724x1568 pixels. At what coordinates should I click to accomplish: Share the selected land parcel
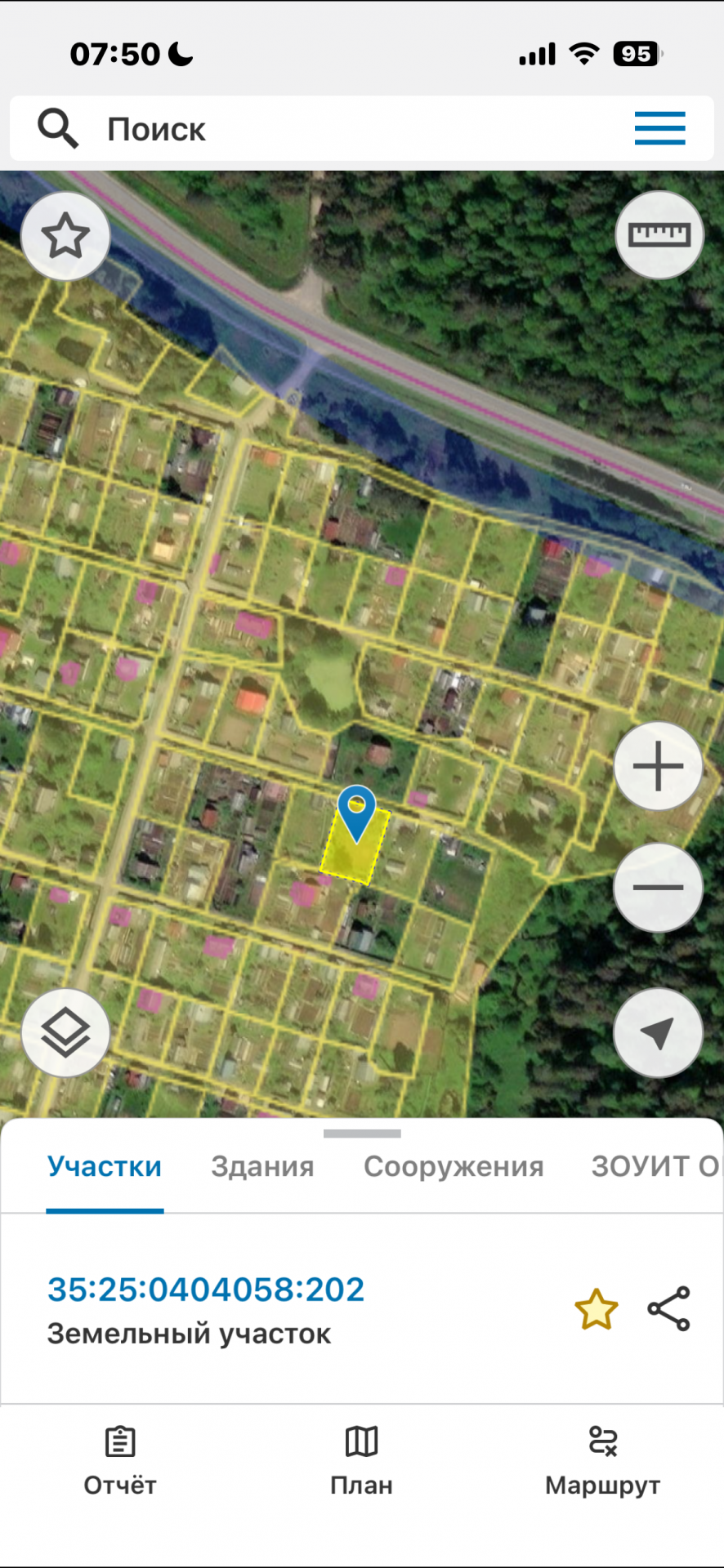click(669, 1309)
